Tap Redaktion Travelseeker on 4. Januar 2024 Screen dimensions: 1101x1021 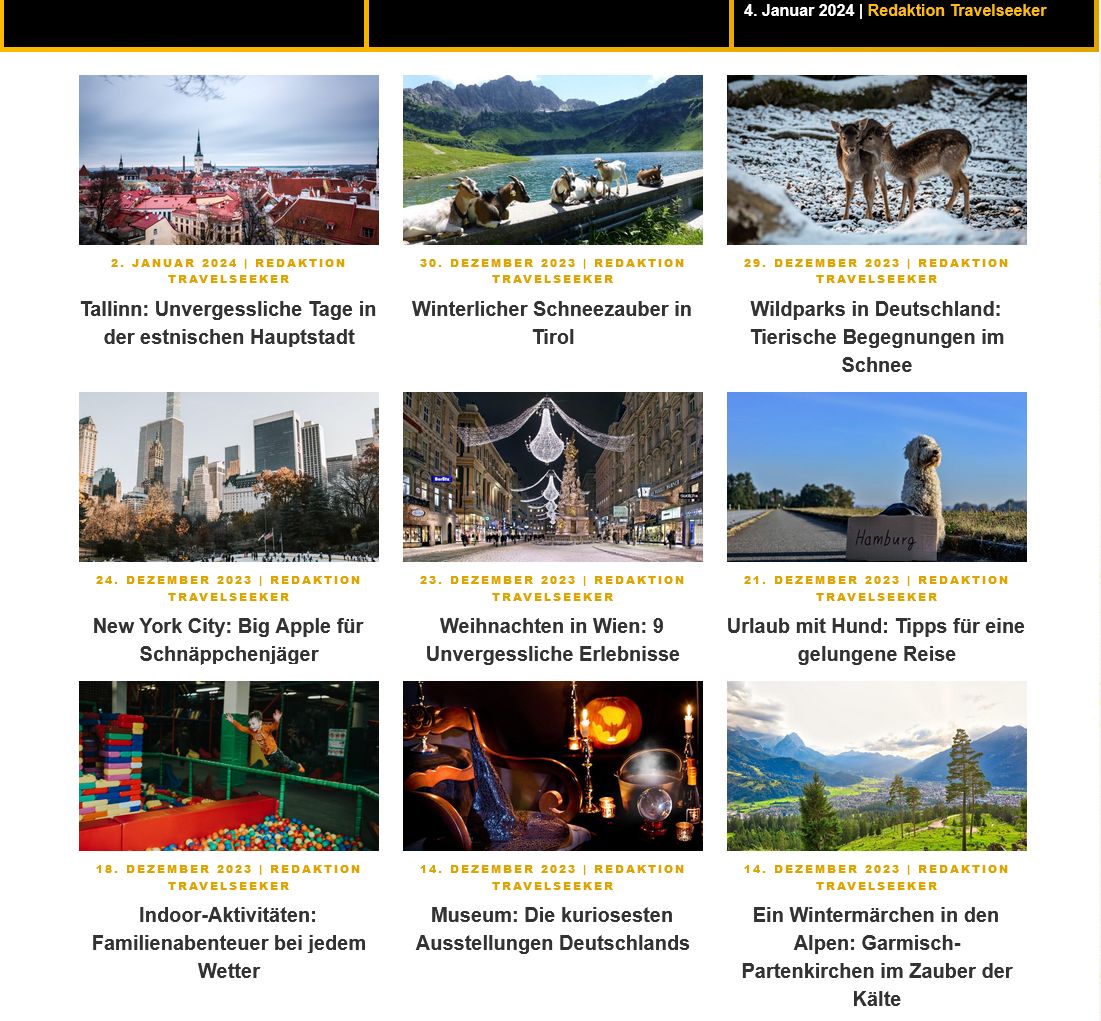click(956, 11)
